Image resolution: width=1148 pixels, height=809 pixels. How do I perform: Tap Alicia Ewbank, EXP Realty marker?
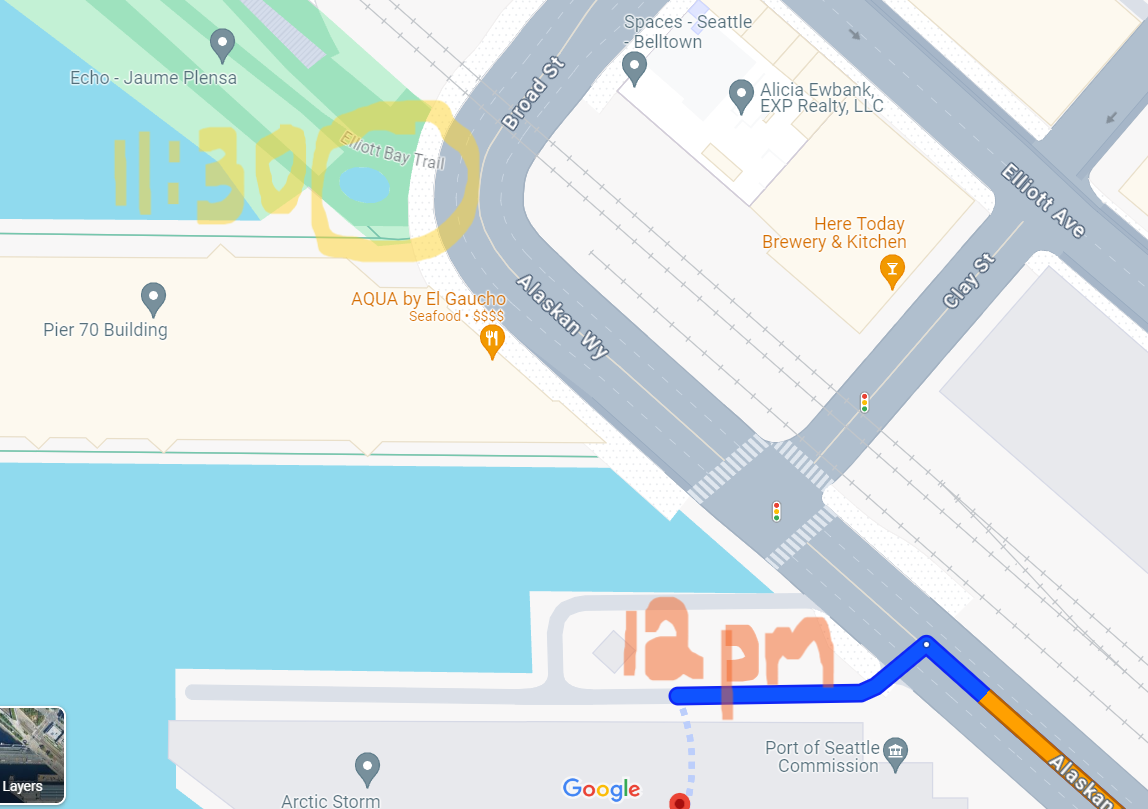(741, 96)
